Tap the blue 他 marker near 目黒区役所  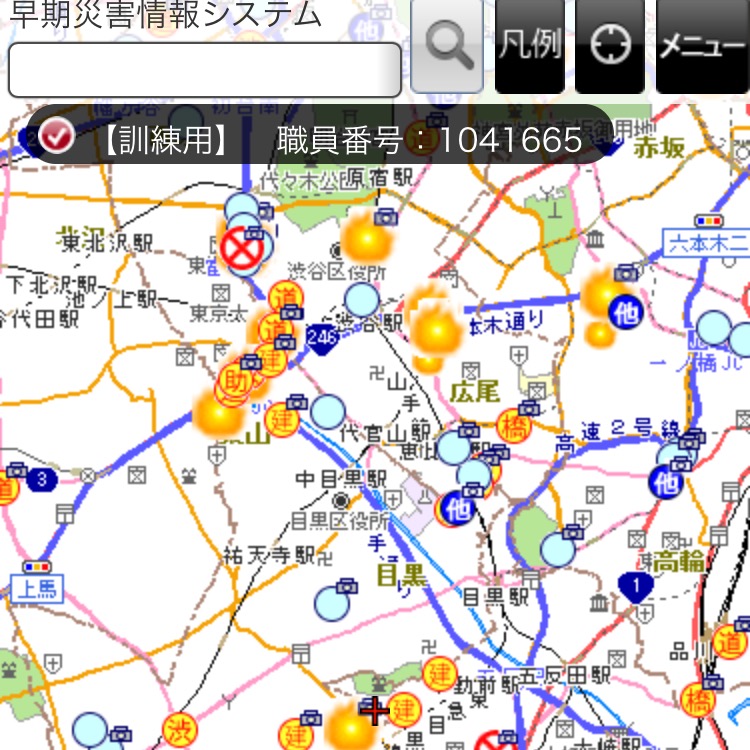point(459,508)
